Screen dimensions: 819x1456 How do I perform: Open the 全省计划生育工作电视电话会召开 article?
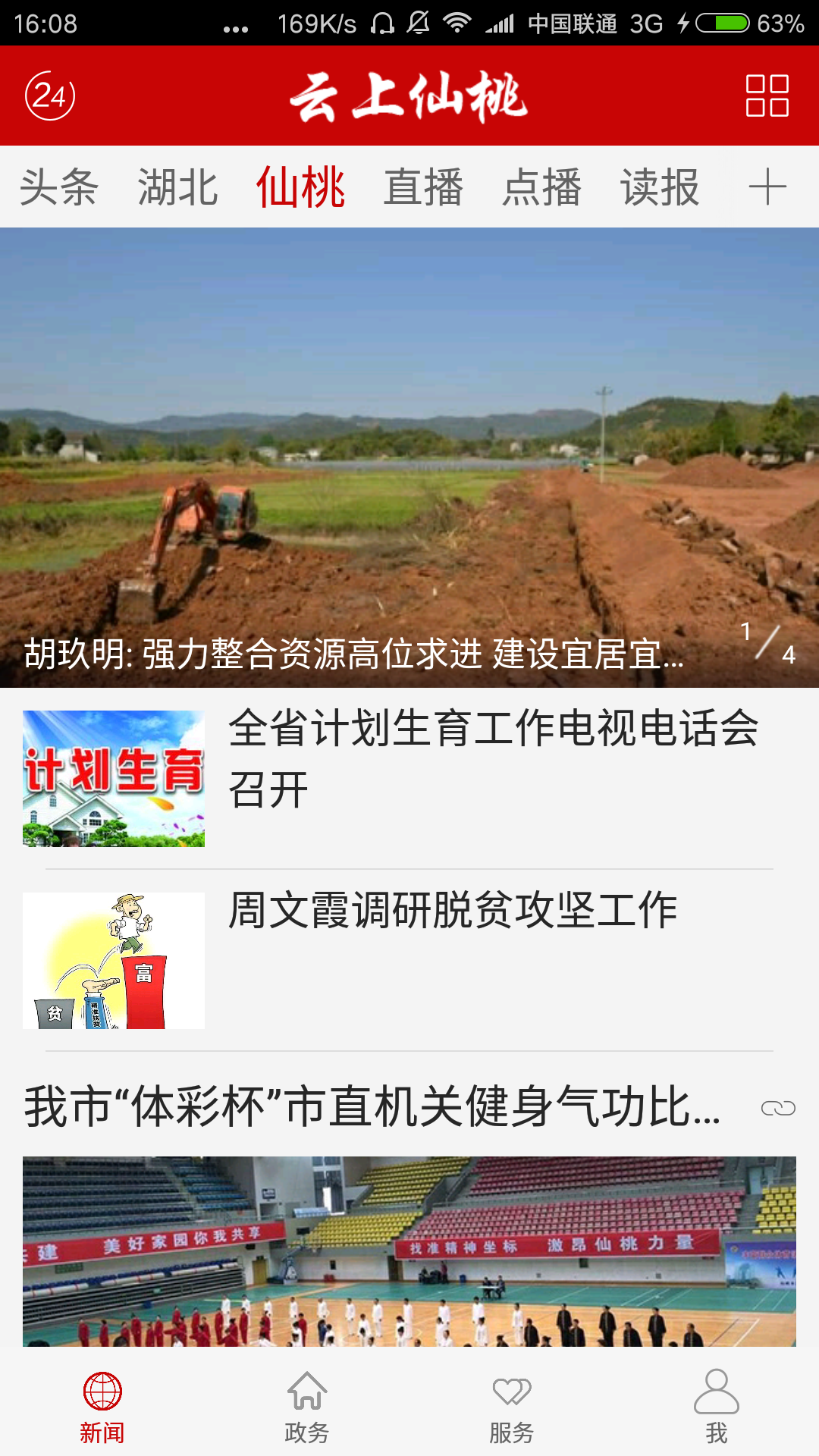click(493, 758)
